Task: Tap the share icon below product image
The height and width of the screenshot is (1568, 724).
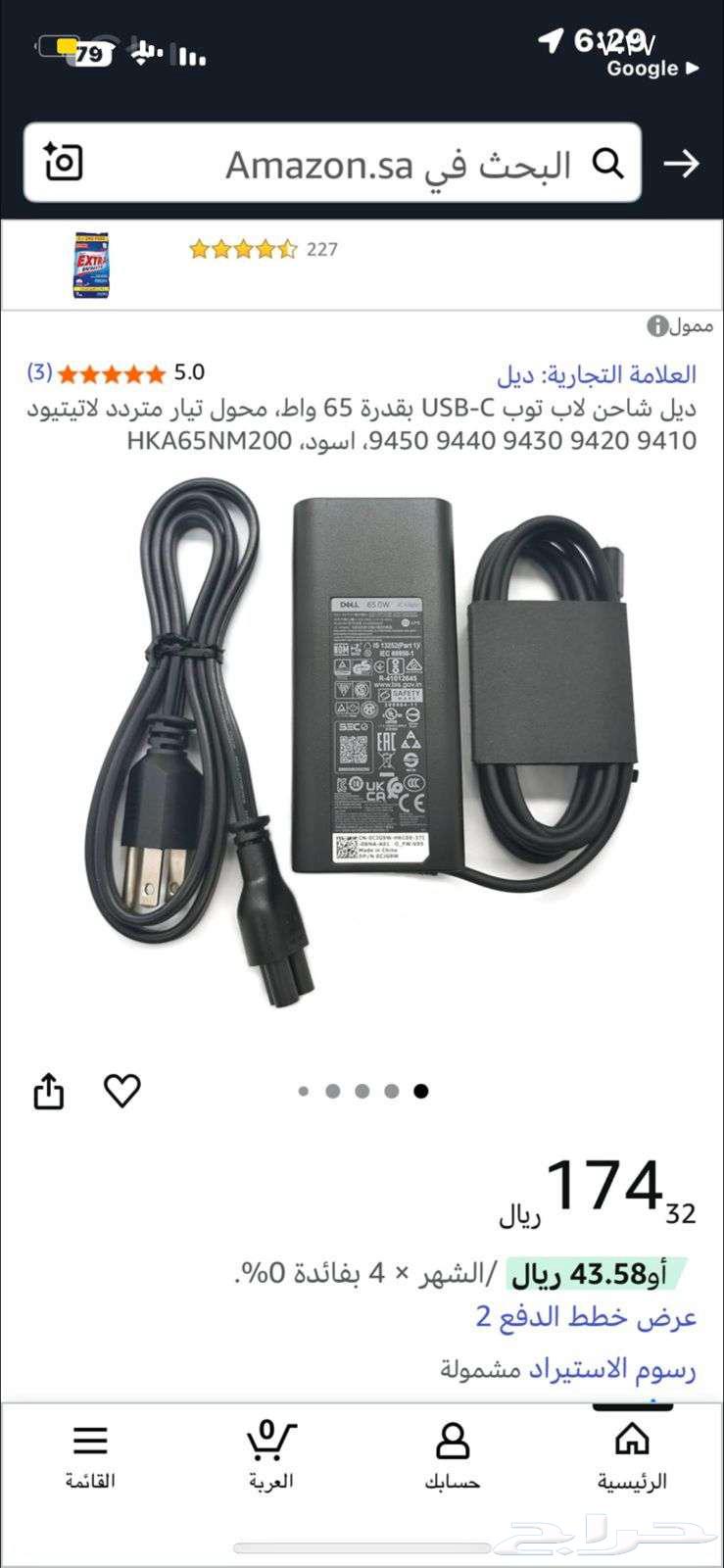Action: (50, 1090)
